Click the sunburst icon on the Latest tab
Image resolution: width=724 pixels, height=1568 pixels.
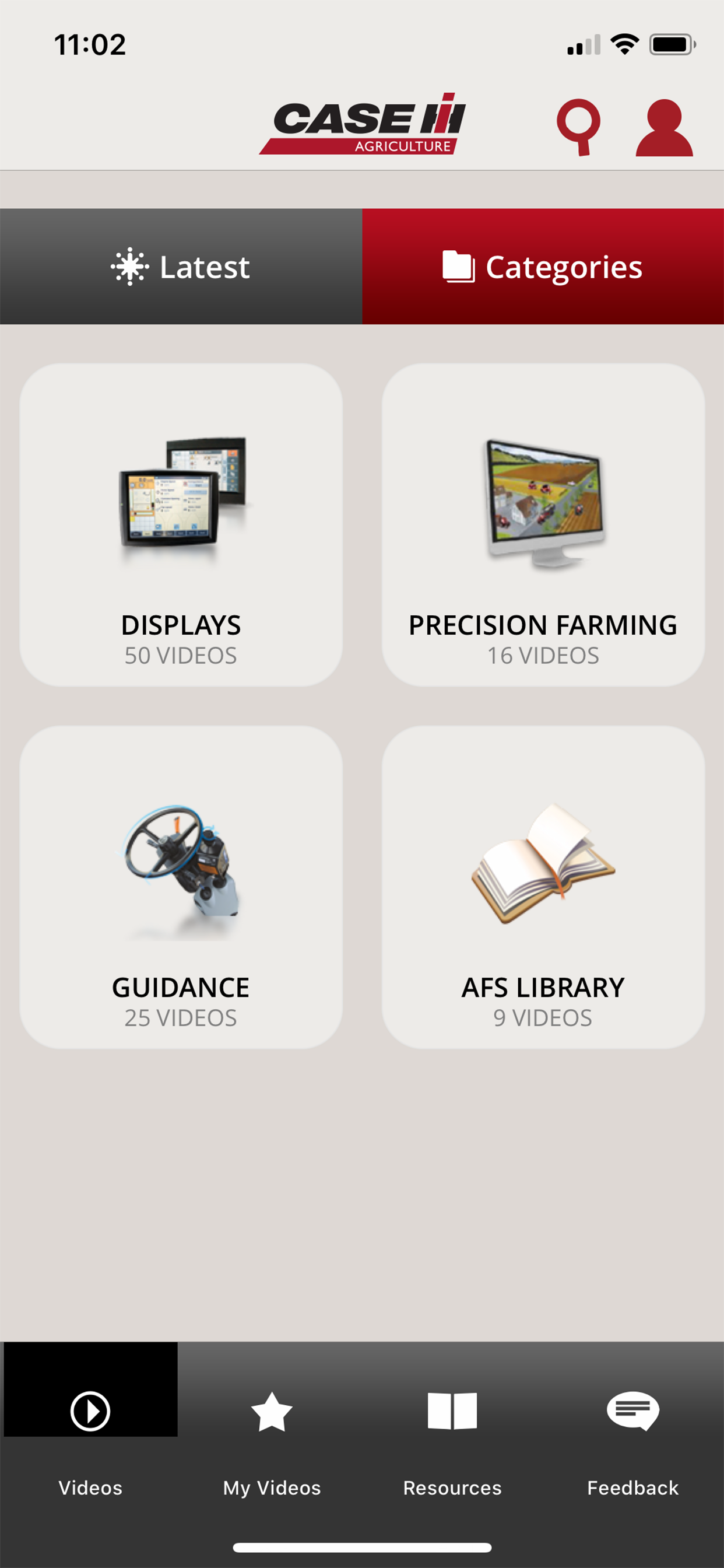point(128,265)
